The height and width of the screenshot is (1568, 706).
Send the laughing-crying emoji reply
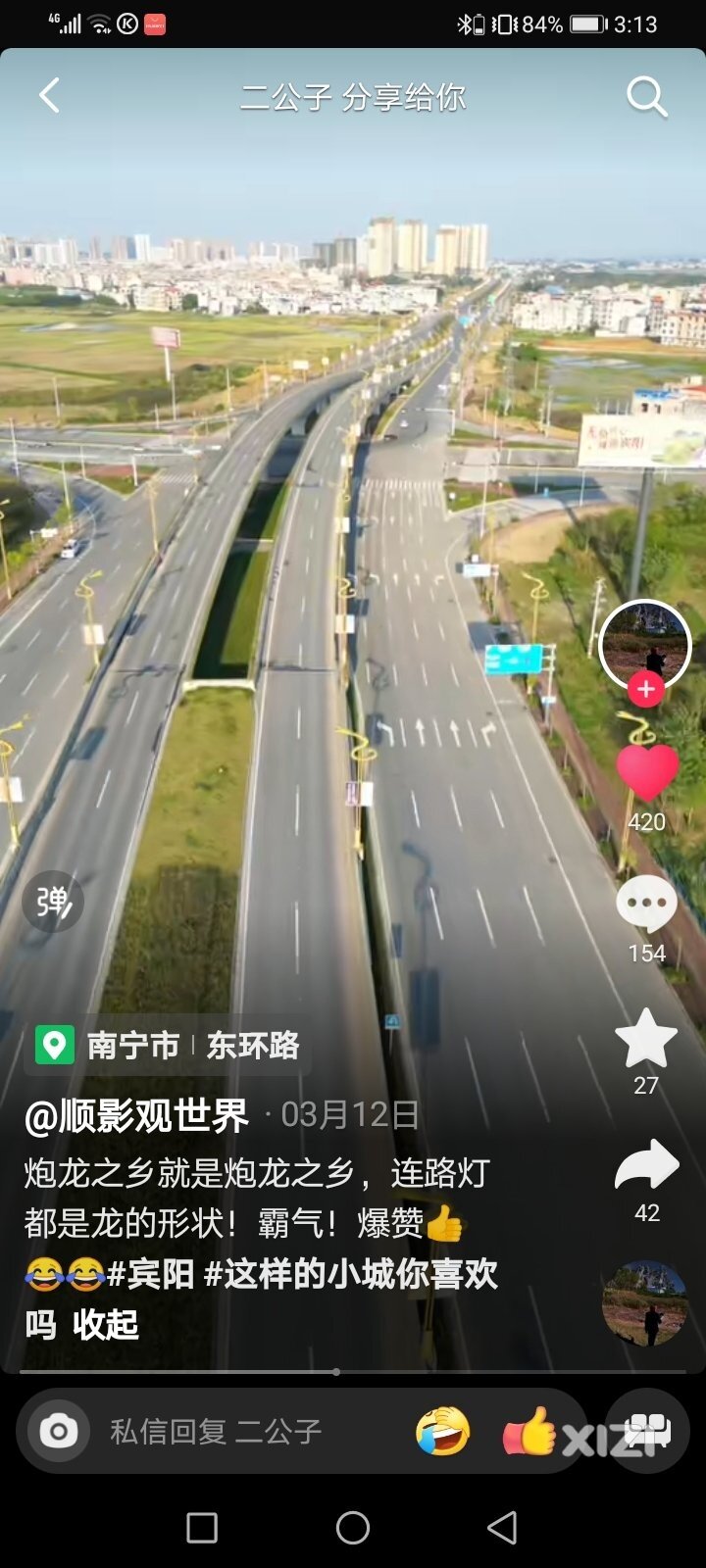coord(442,1432)
